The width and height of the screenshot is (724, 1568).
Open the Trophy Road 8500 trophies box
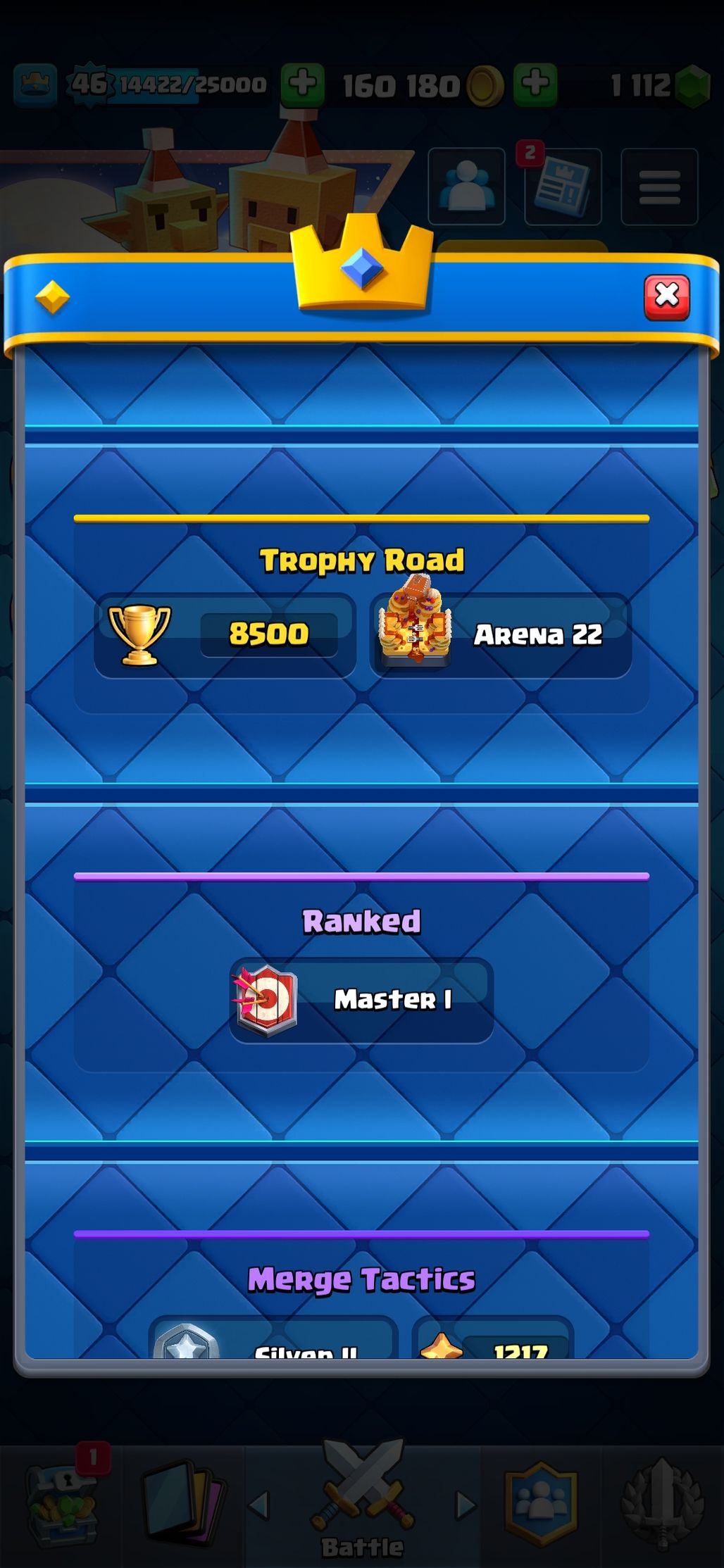point(225,635)
